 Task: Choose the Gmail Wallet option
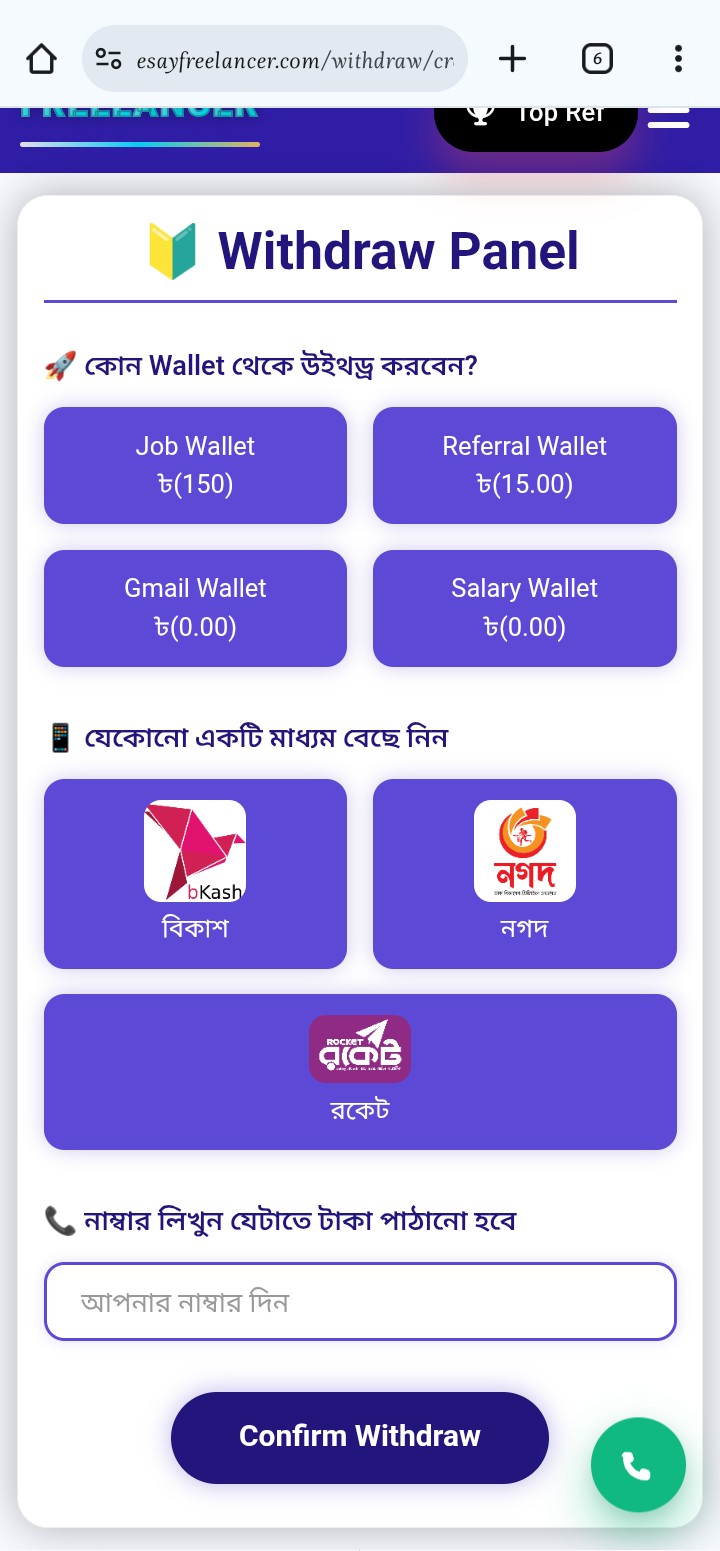(195, 608)
